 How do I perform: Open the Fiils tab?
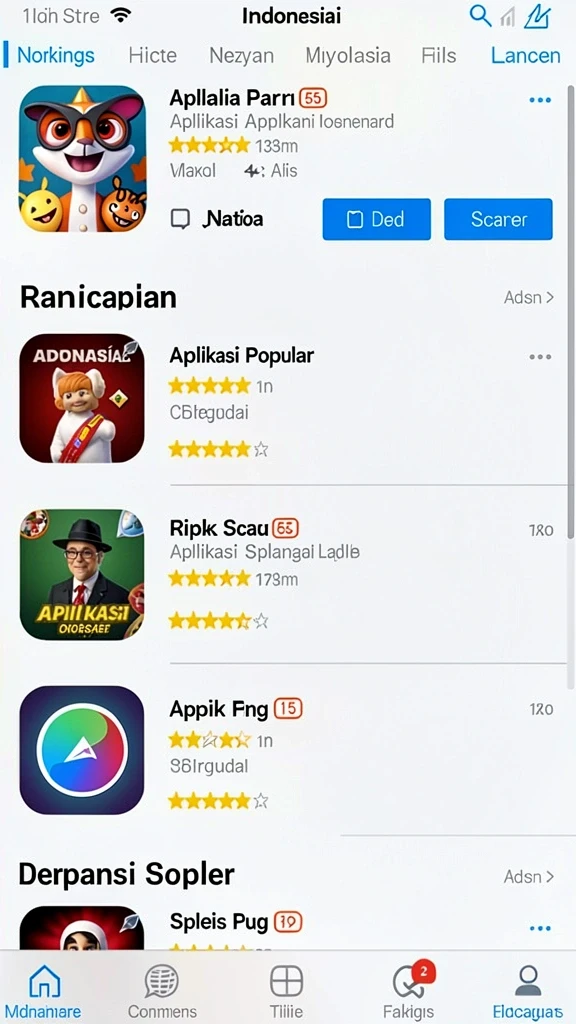click(439, 56)
